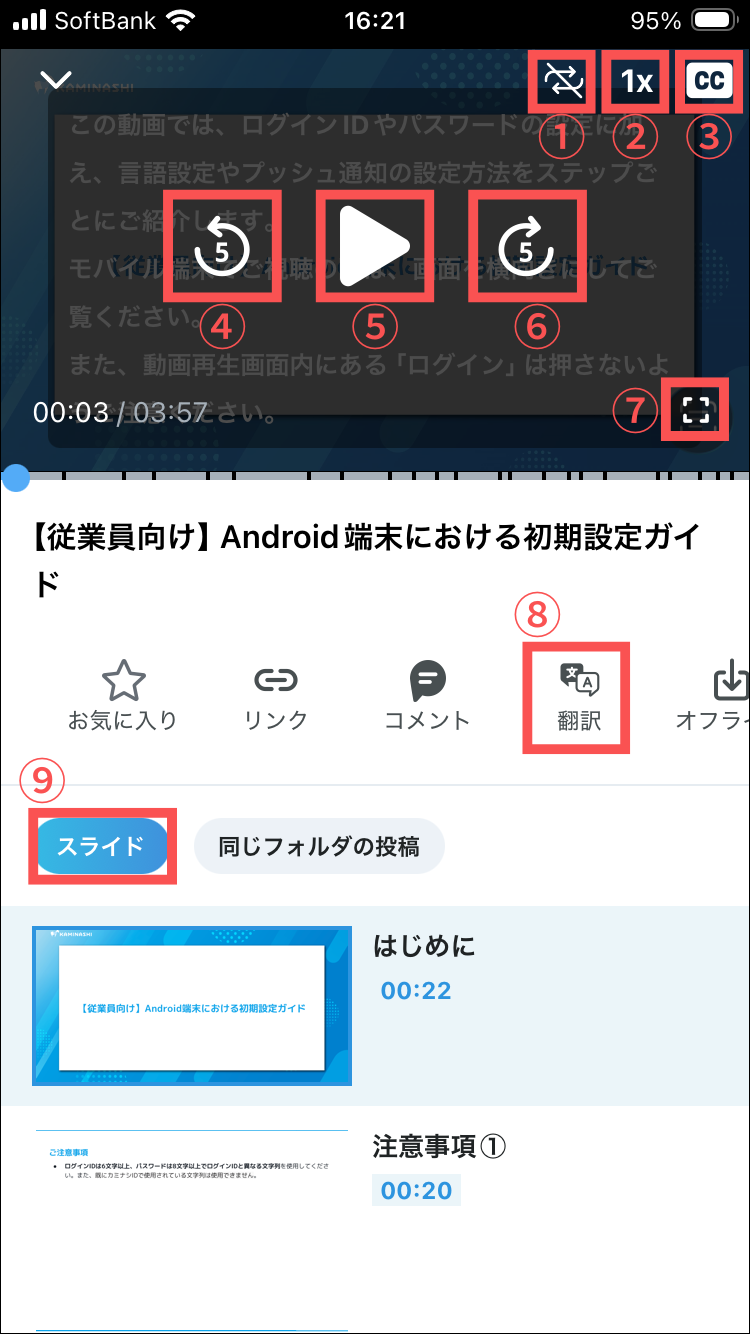Screen dimensions: 750x1334
Task: Play the video
Action: (375, 244)
